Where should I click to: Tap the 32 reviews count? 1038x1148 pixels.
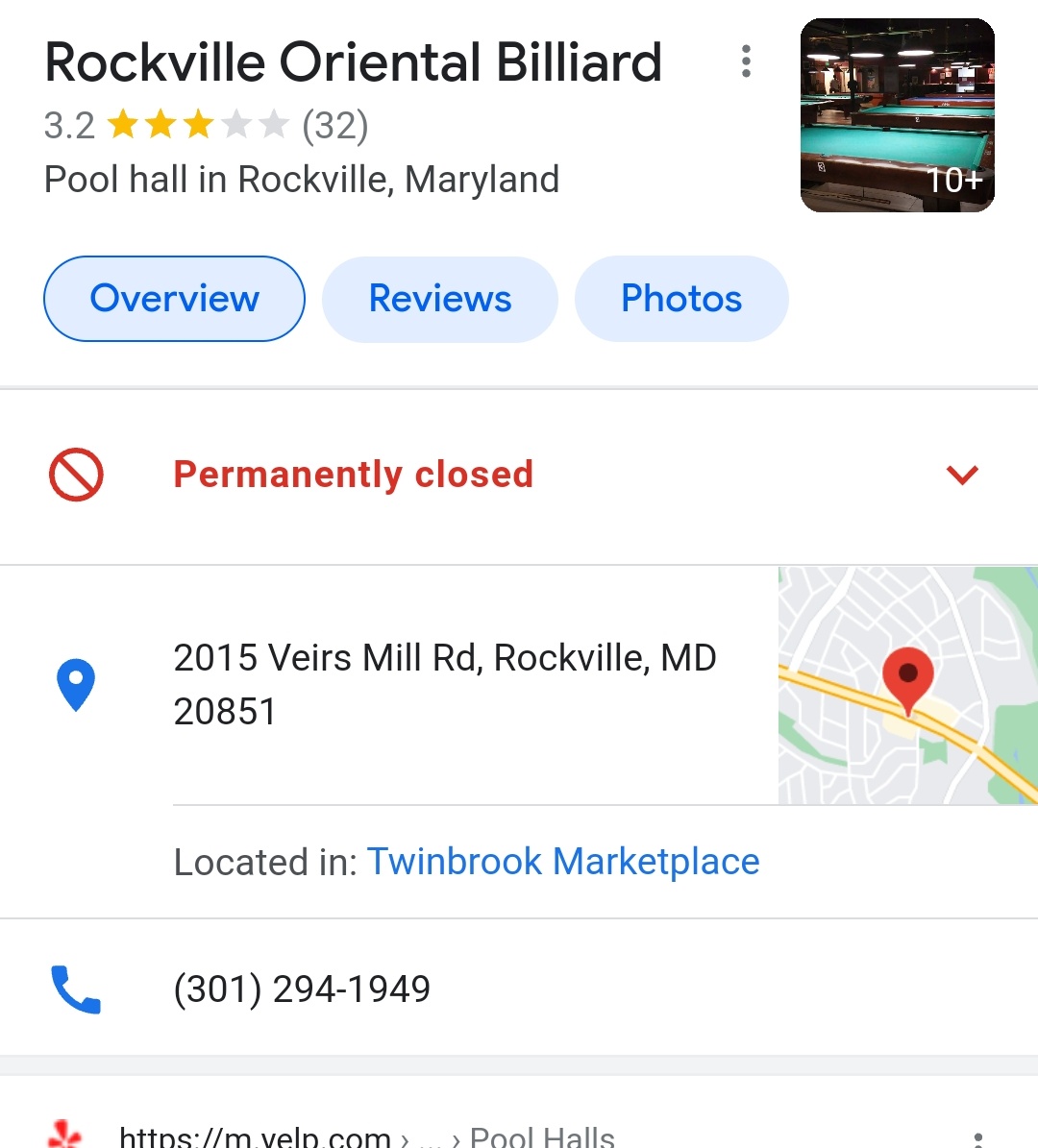(x=335, y=126)
